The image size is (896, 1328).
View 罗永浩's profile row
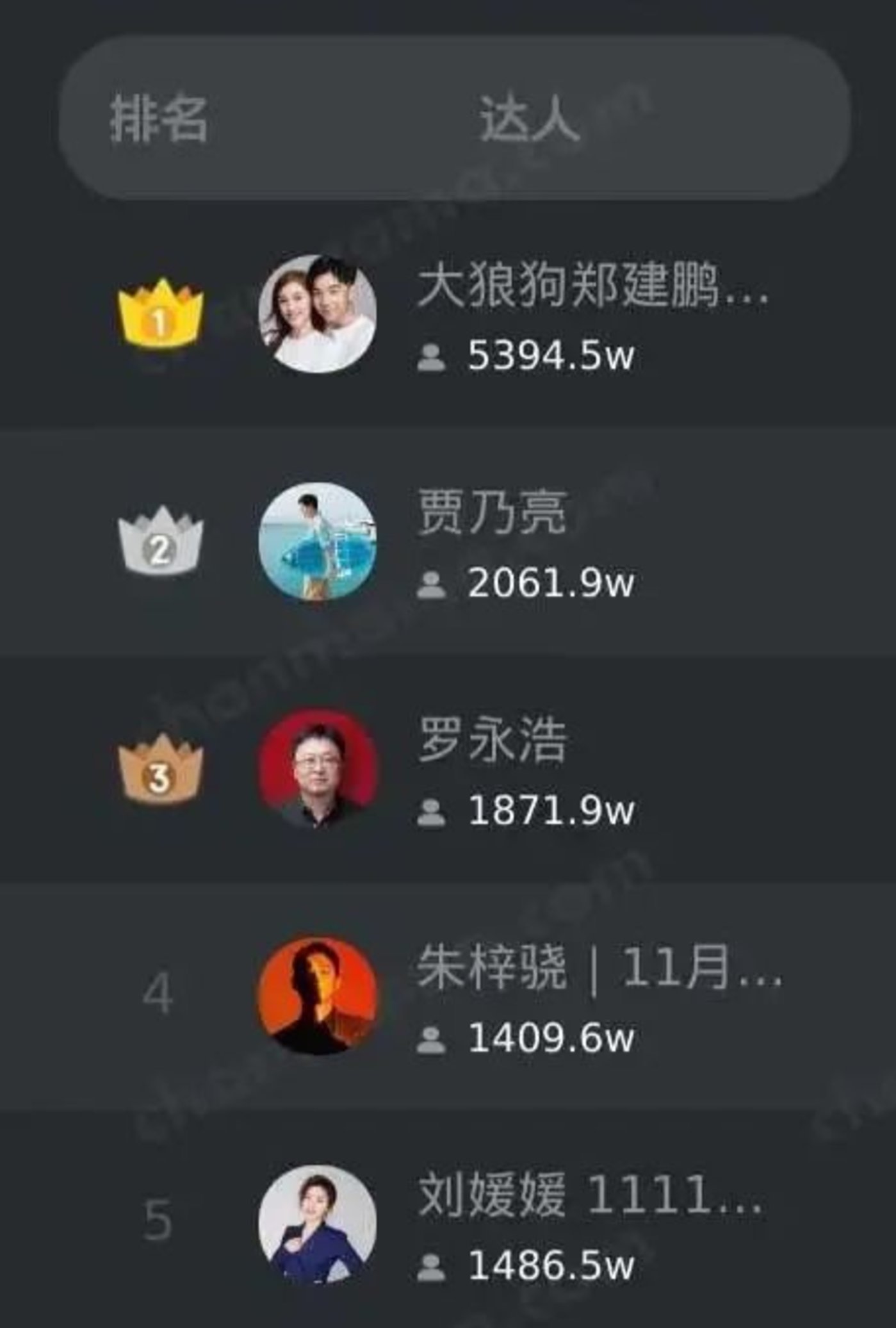[x=492, y=740]
